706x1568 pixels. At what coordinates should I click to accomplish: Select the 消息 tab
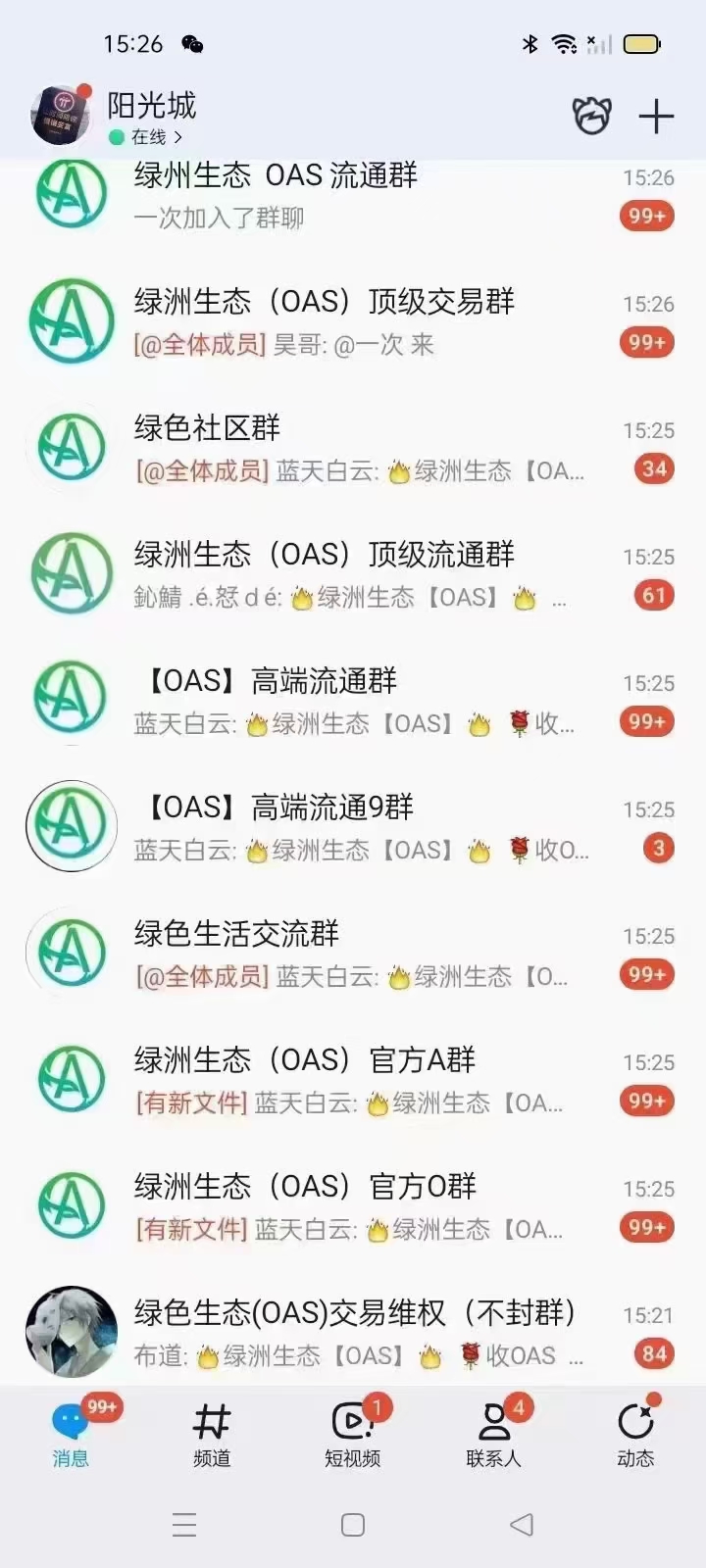[x=71, y=1434]
